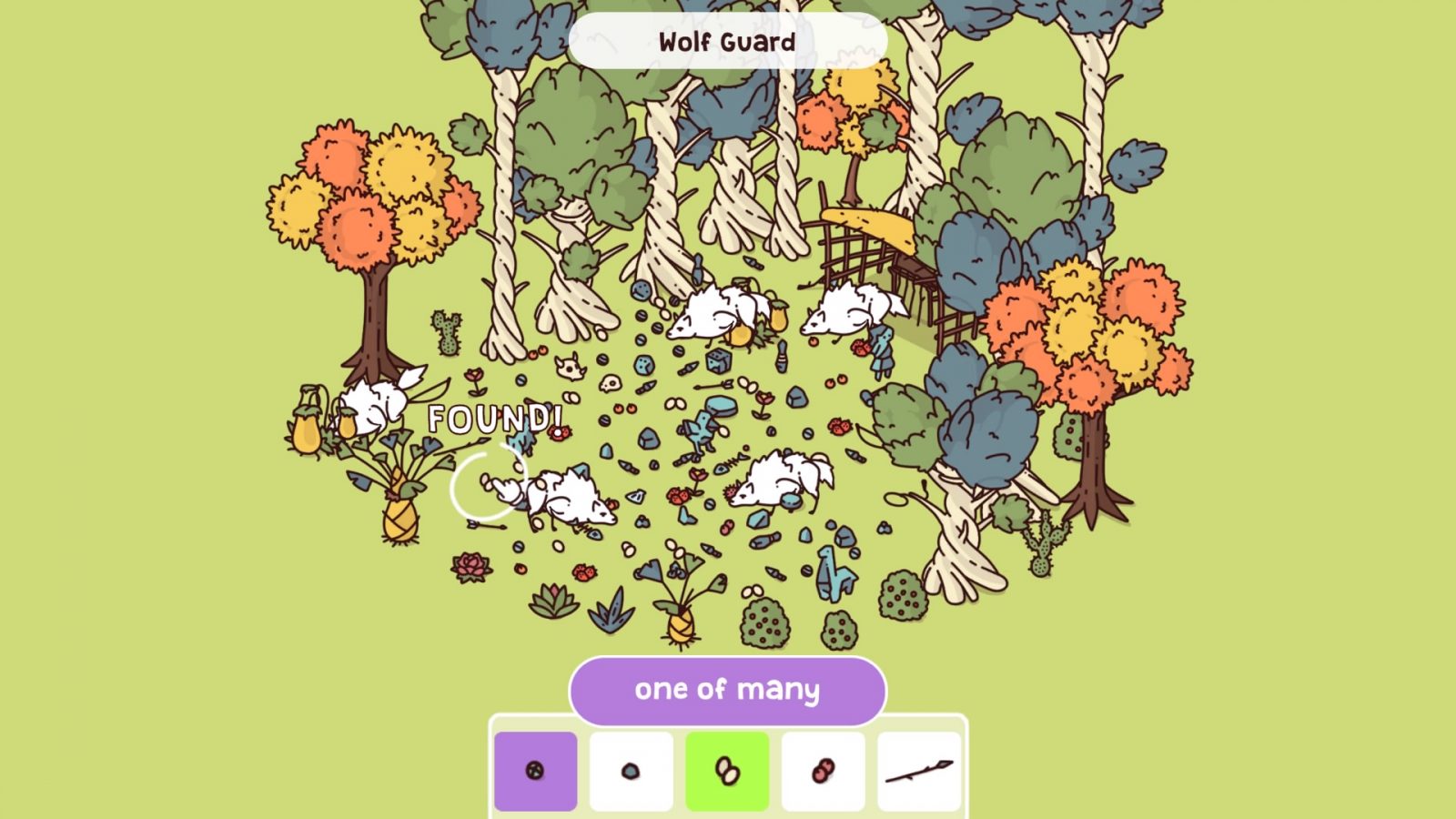Select the dark round ball item tile

[535, 771]
